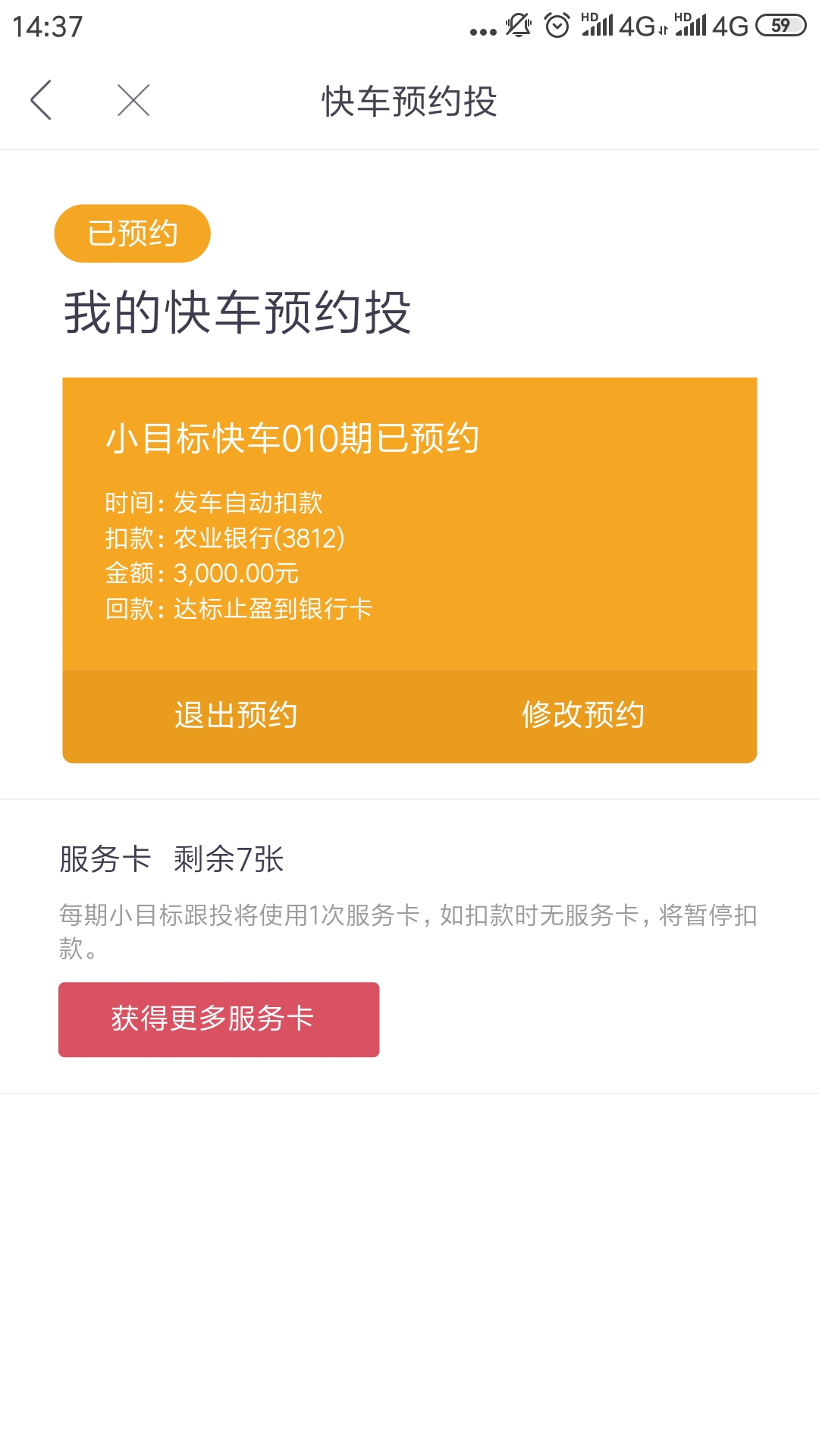Close the page with the X icon

pyautogui.click(x=133, y=100)
